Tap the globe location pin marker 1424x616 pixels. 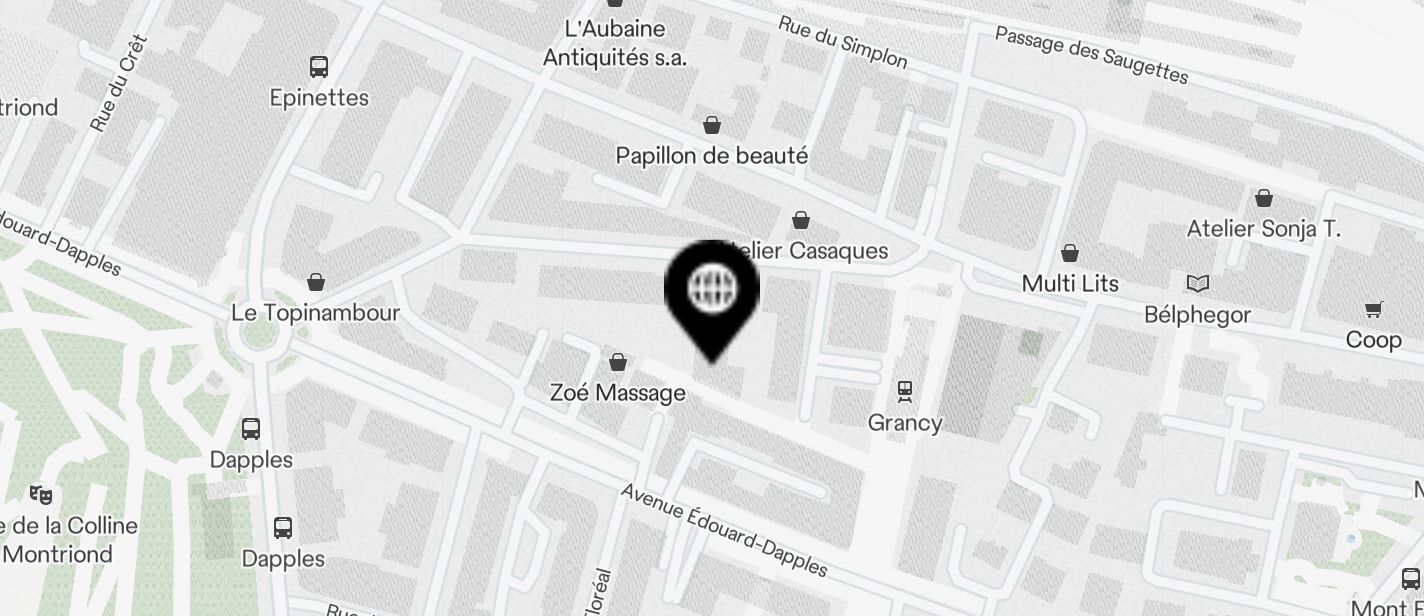pyautogui.click(x=712, y=291)
